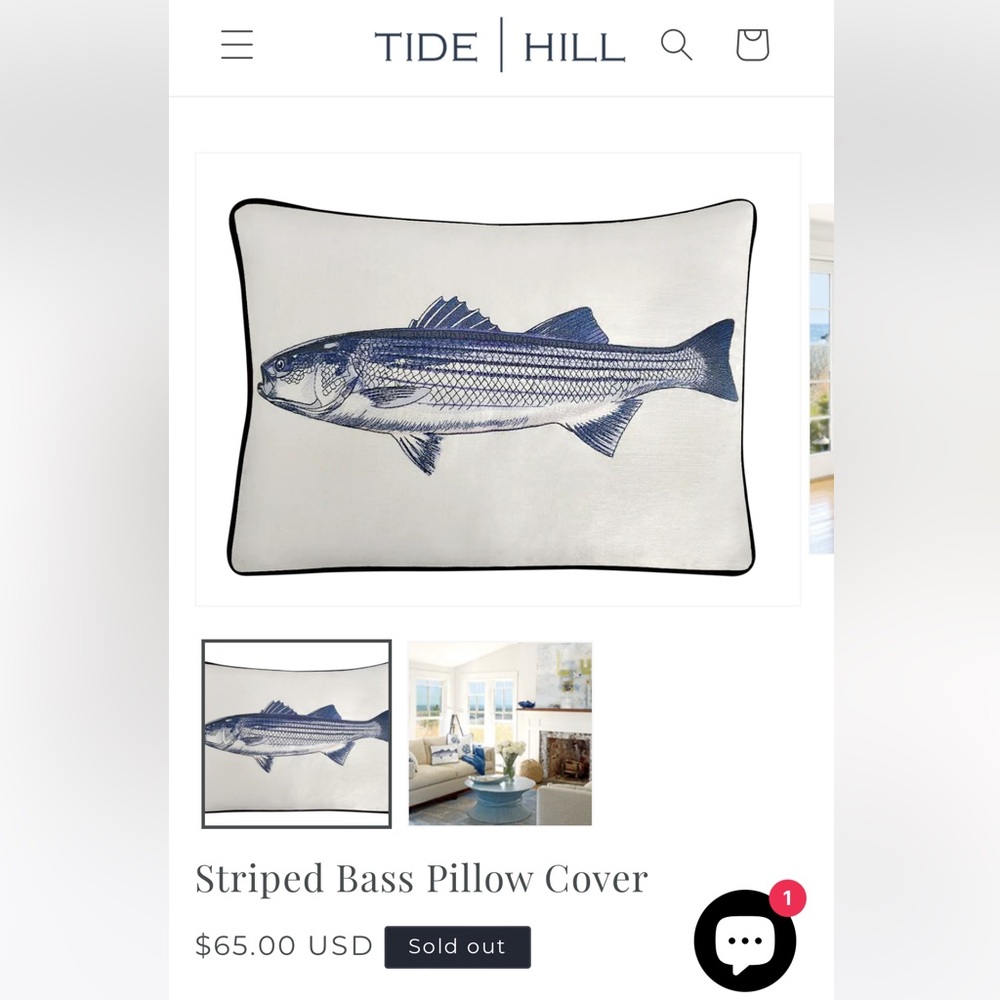Viewport: 1000px width, 1000px height.
Task: Open the Shopify chat bubble
Action: 745,940
